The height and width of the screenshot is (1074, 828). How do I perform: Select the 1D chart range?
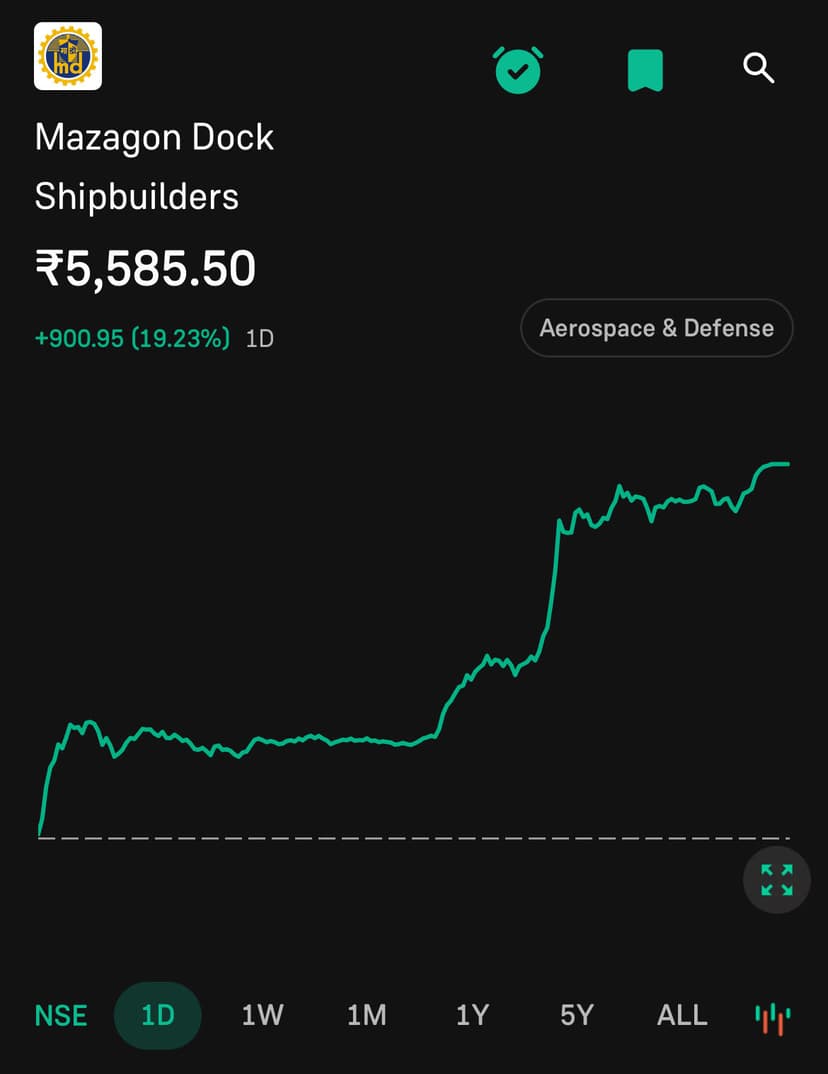click(158, 1016)
